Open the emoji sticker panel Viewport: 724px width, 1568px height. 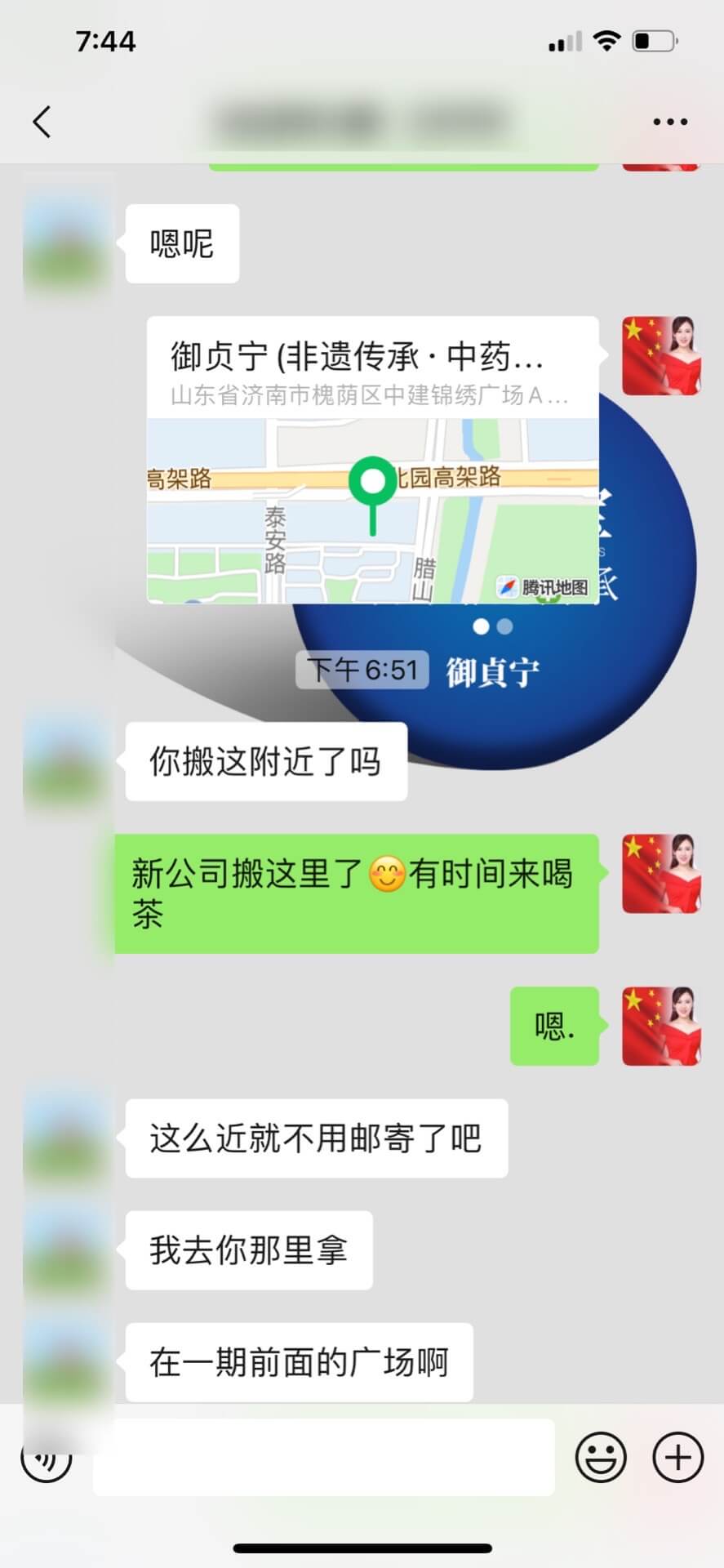(x=601, y=1457)
